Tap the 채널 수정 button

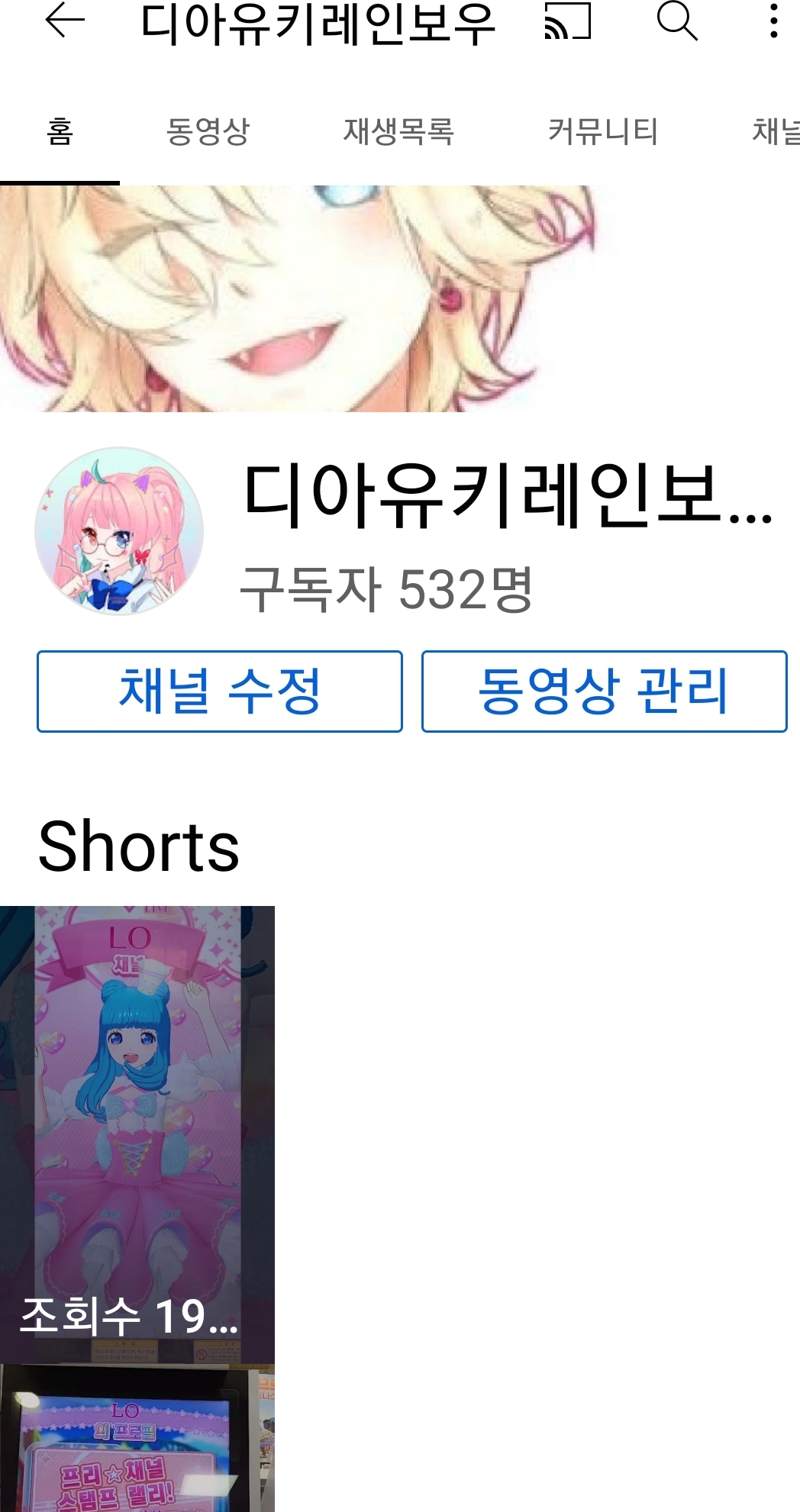[220, 692]
